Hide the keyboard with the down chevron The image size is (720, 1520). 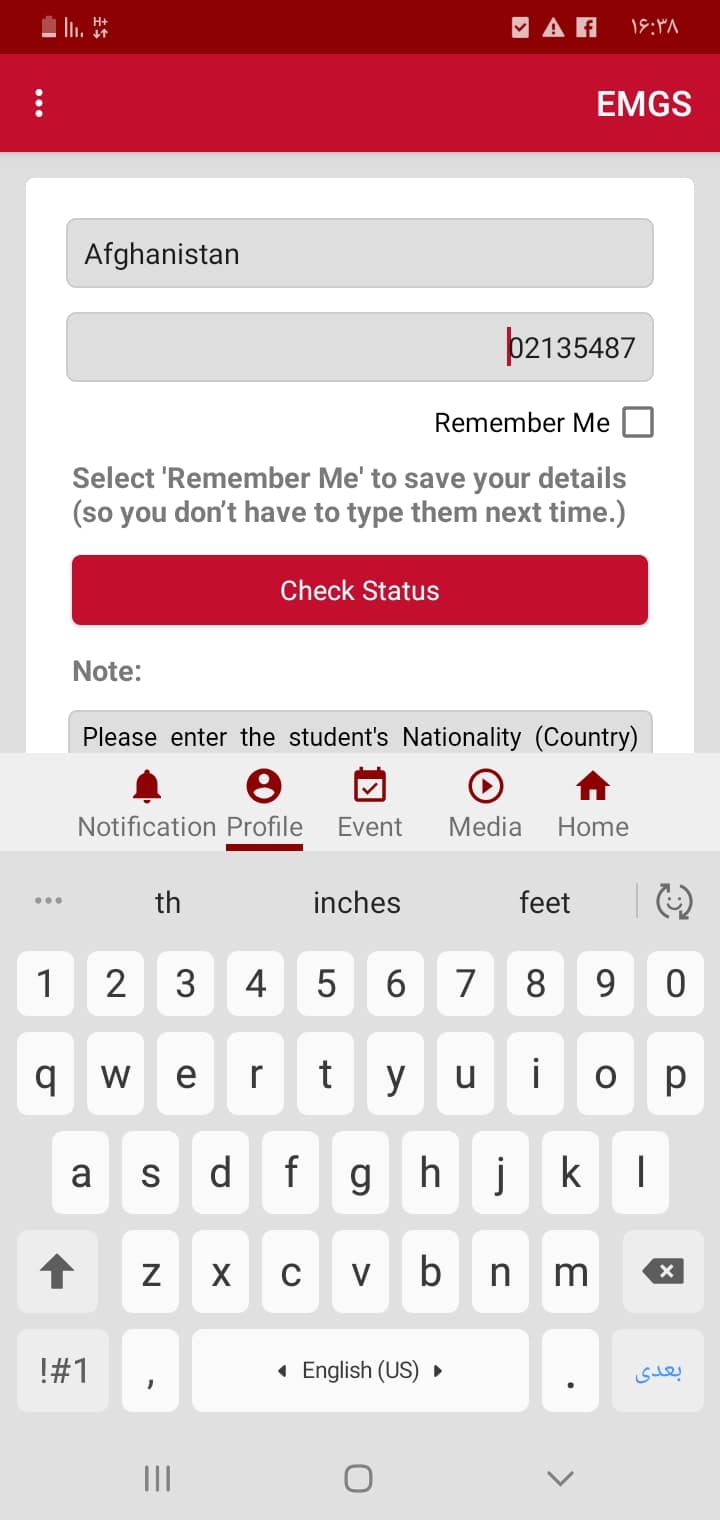pos(560,1478)
